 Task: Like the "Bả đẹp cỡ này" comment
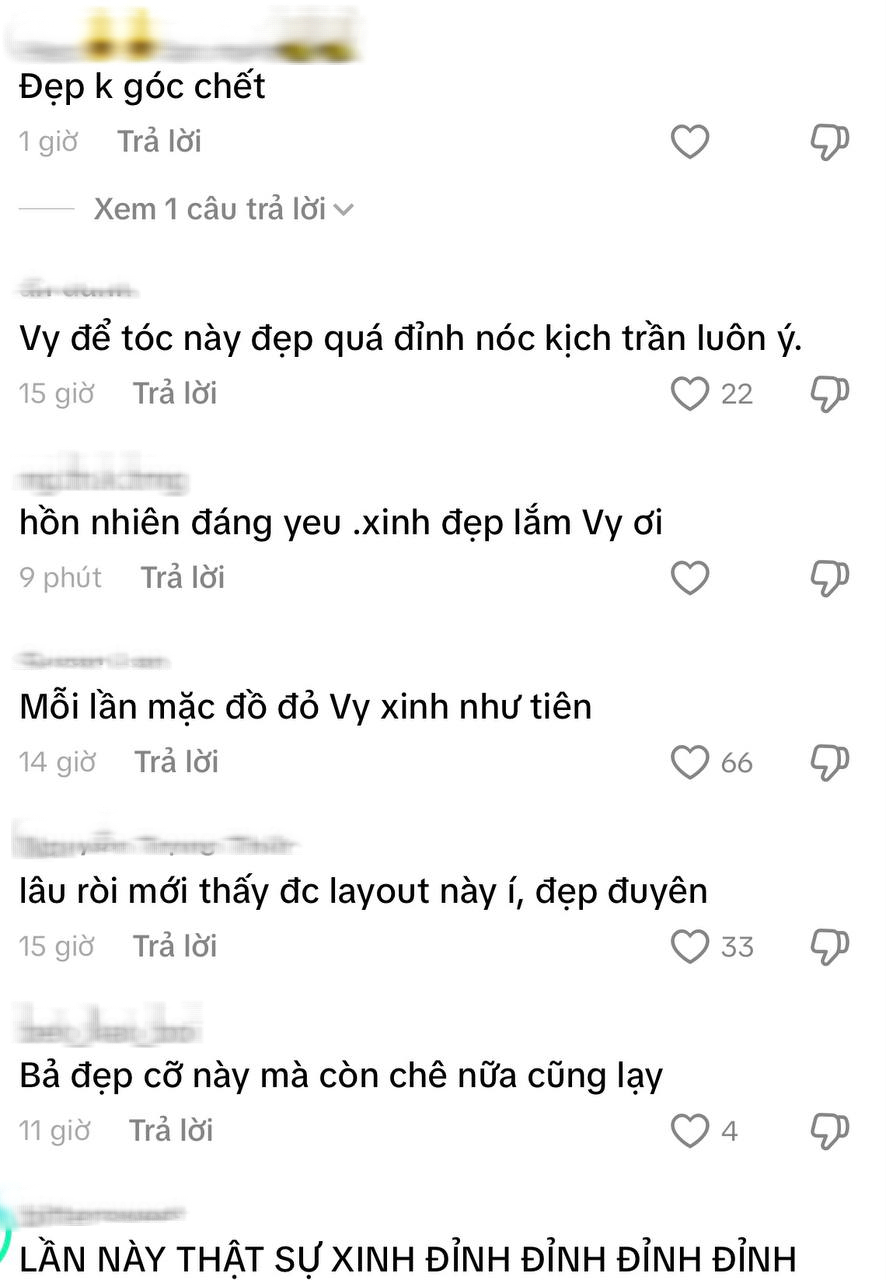(x=689, y=1131)
